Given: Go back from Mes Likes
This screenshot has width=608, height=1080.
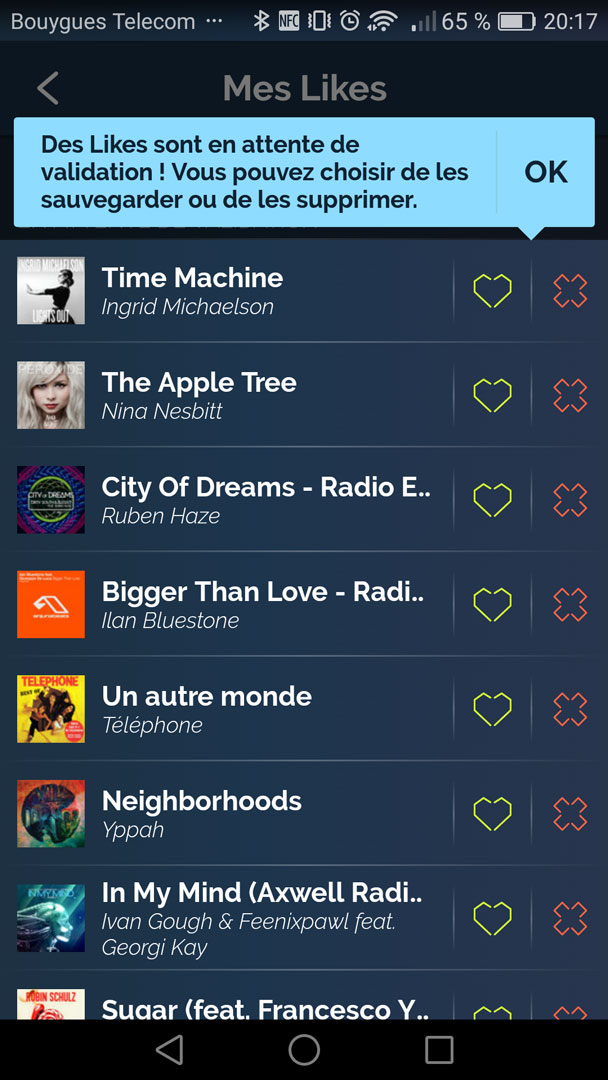Looking at the screenshot, I should pyautogui.click(x=47, y=89).
